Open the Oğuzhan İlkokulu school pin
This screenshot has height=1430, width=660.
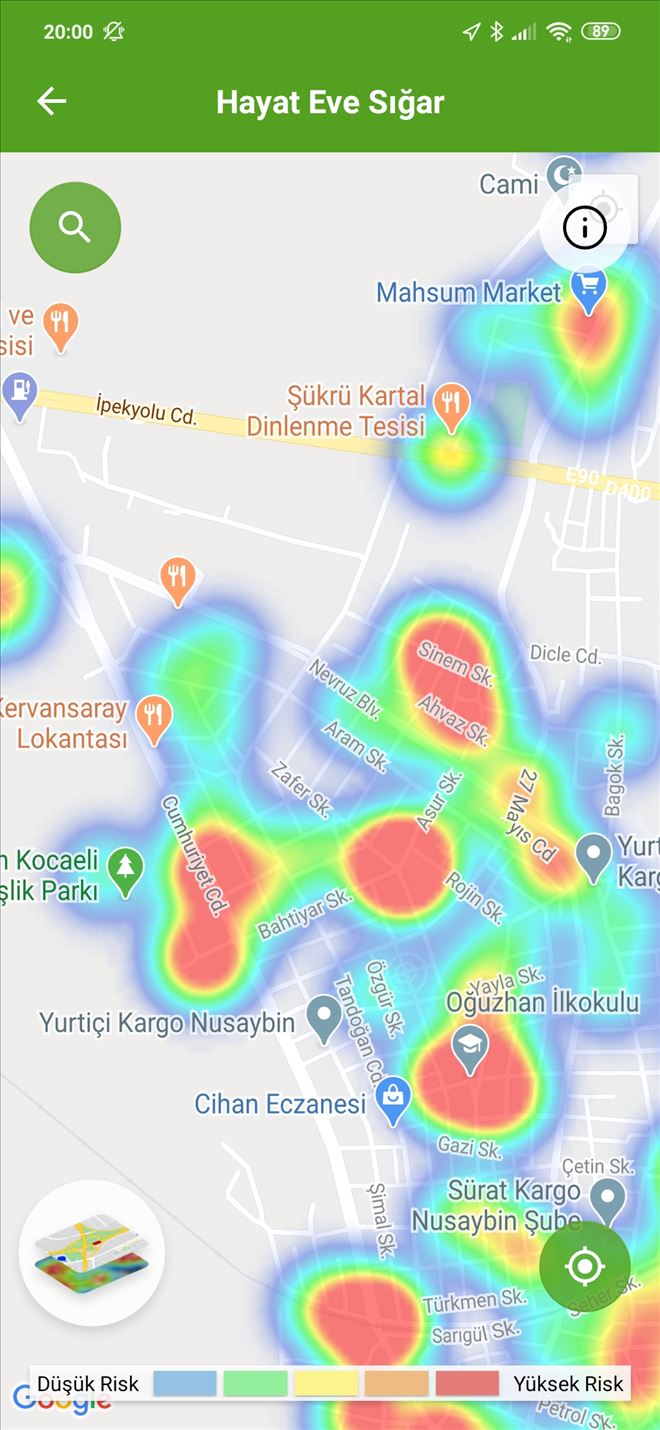tap(470, 1047)
